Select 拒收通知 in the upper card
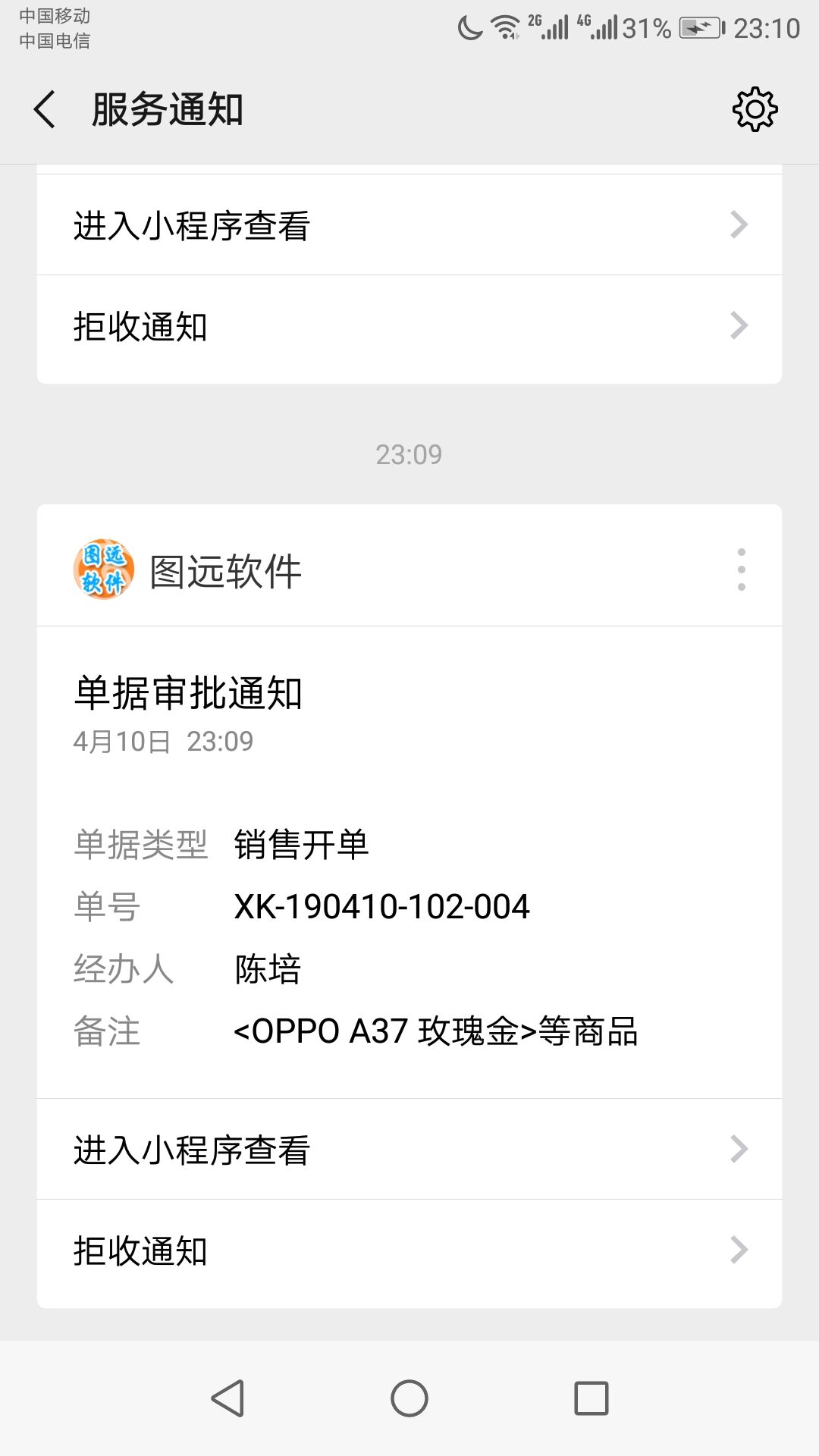The height and width of the screenshot is (1456, 819). [x=409, y=328]
